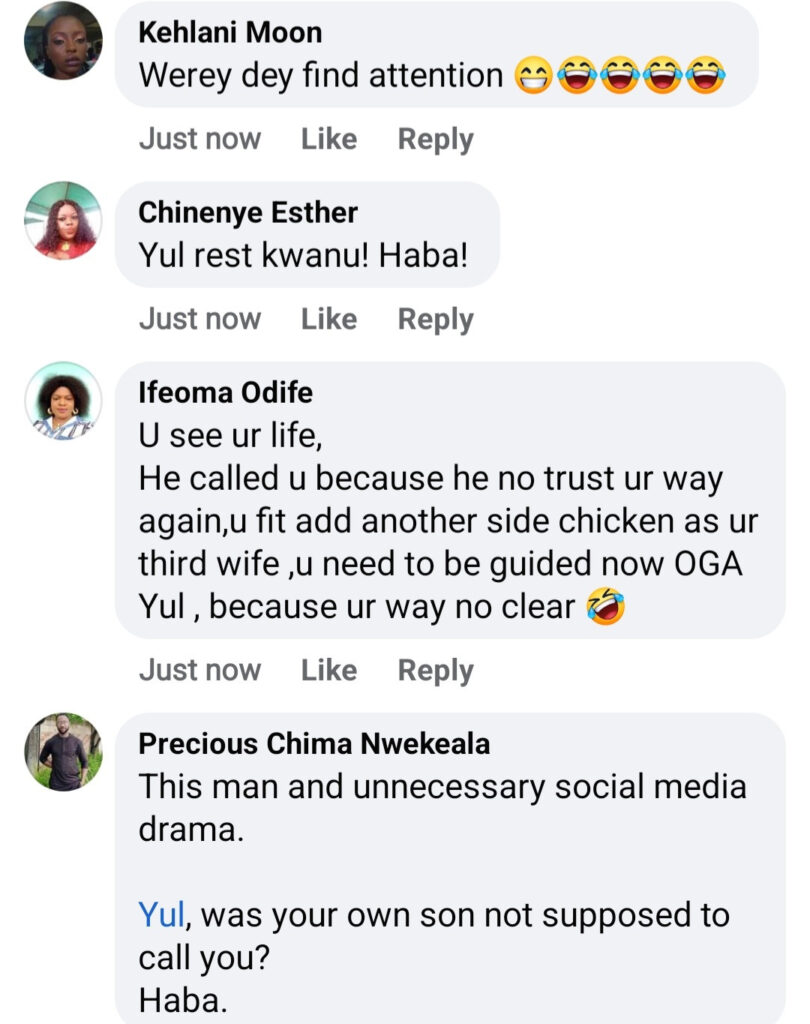Open Precious Chima Nwekeala's profile picture
Viewport: 810px width, 1024px height.
(x=63, y=752)
